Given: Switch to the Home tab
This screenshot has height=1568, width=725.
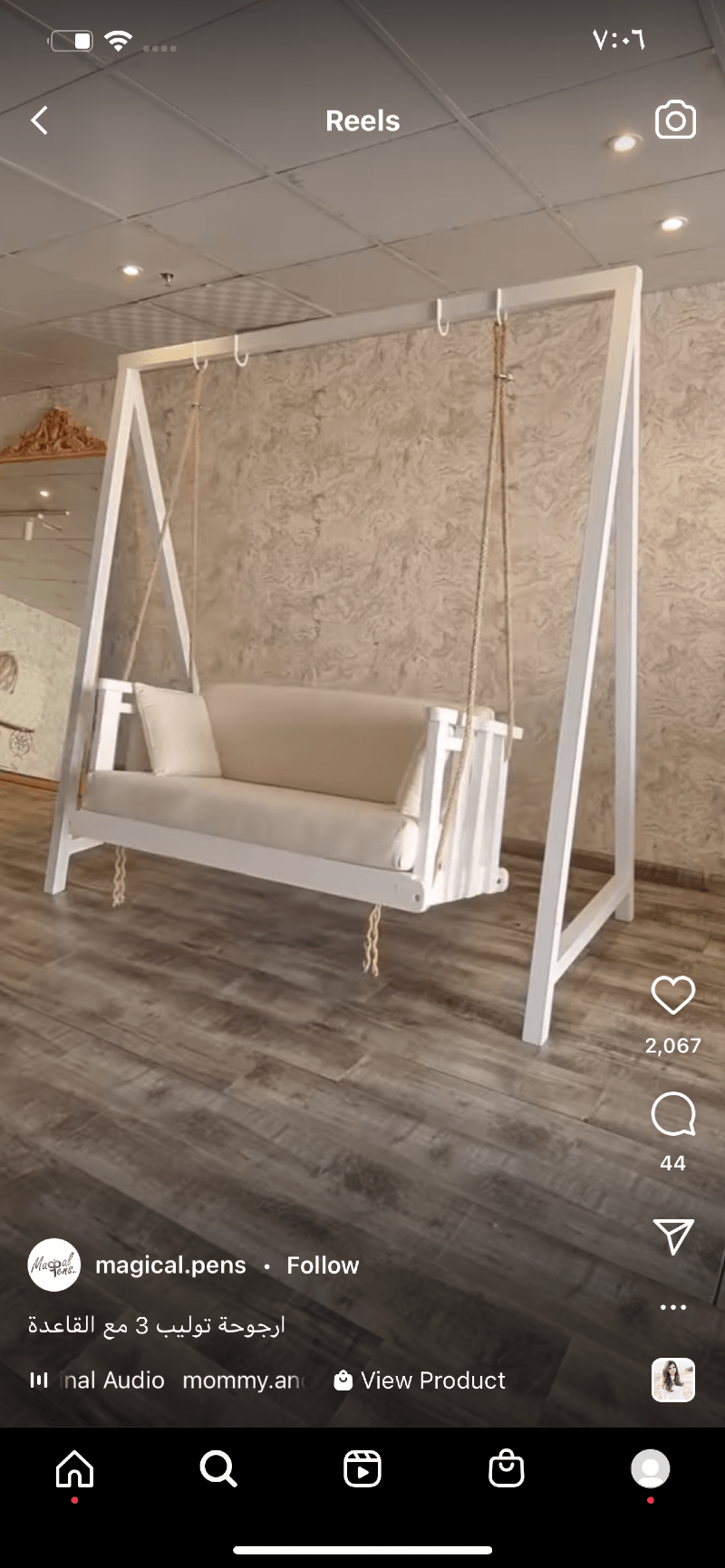Looking at the screenshot, I should [x=74, y=1469].
